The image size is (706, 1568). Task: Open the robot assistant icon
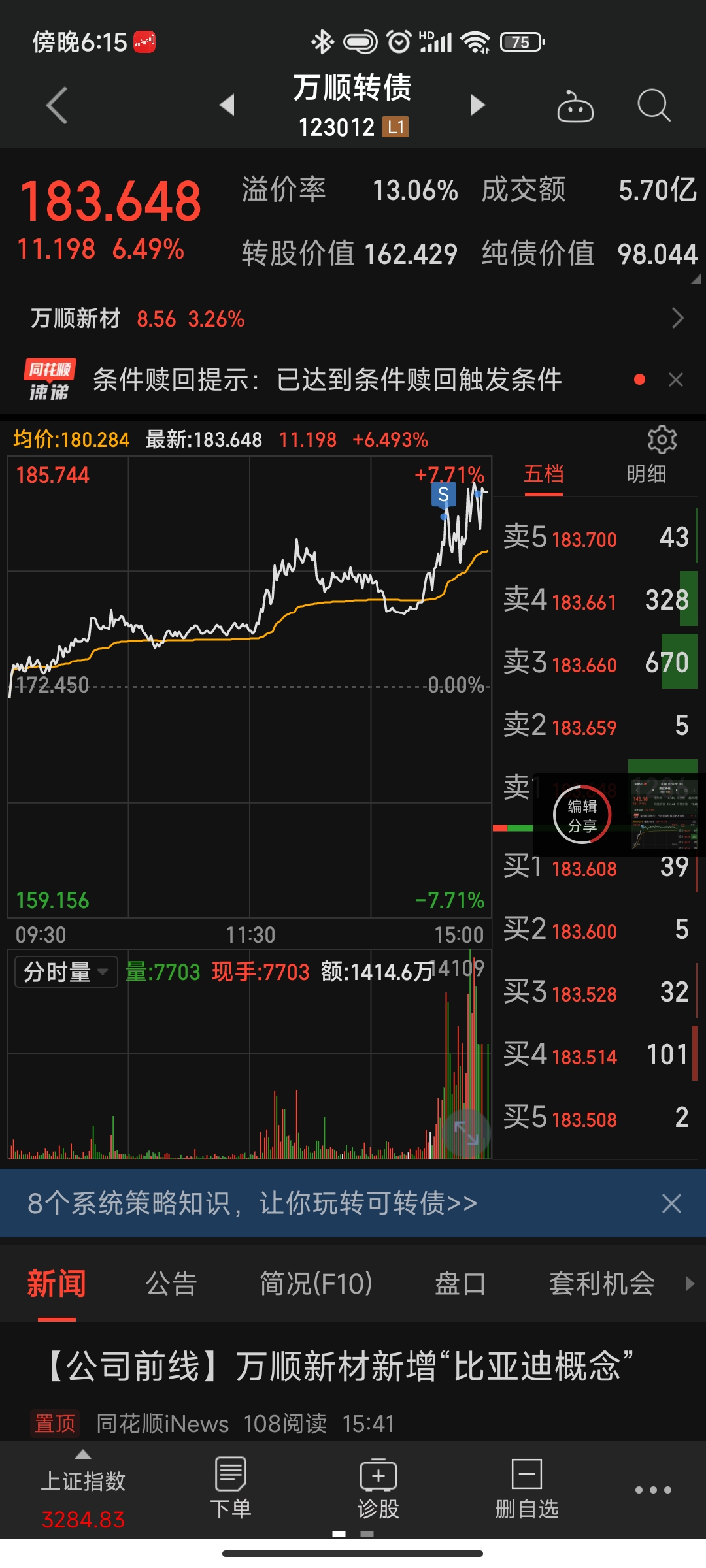pos(575,106)
